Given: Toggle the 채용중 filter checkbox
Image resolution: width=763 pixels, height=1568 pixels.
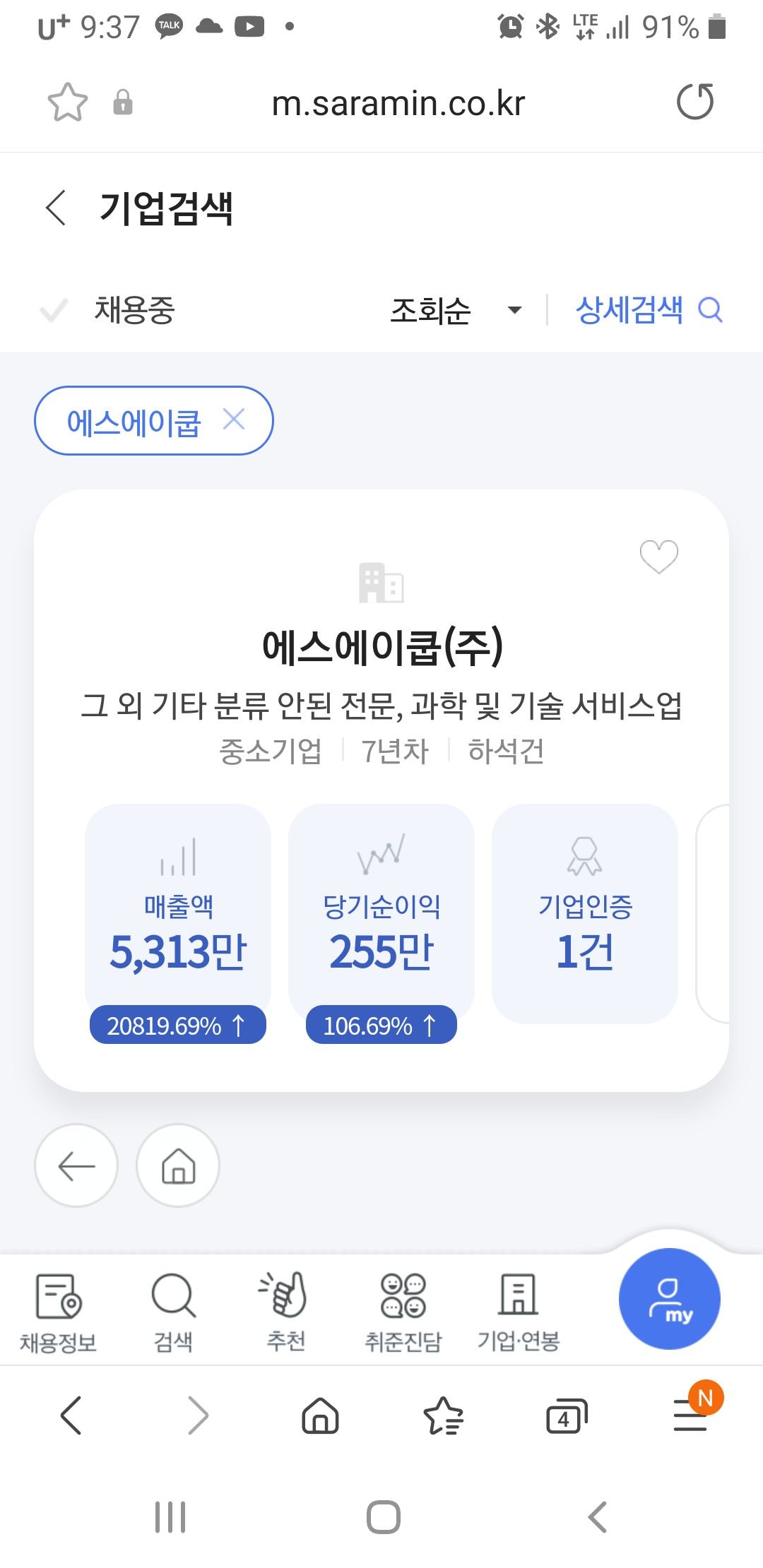Looking at the screenshot, I should tap(54, 310).
